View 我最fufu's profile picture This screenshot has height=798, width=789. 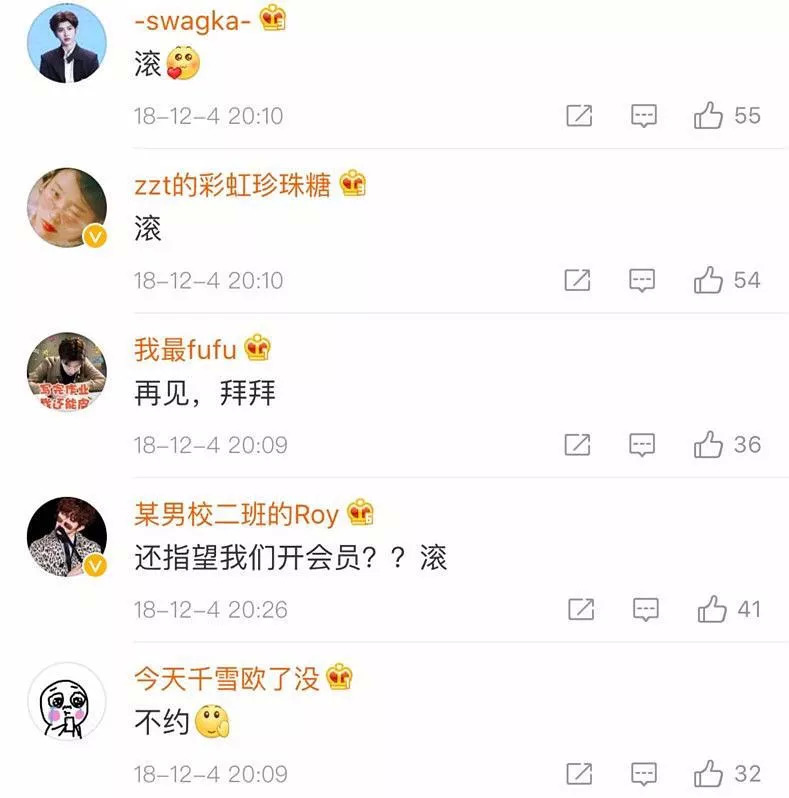(66, 372)
